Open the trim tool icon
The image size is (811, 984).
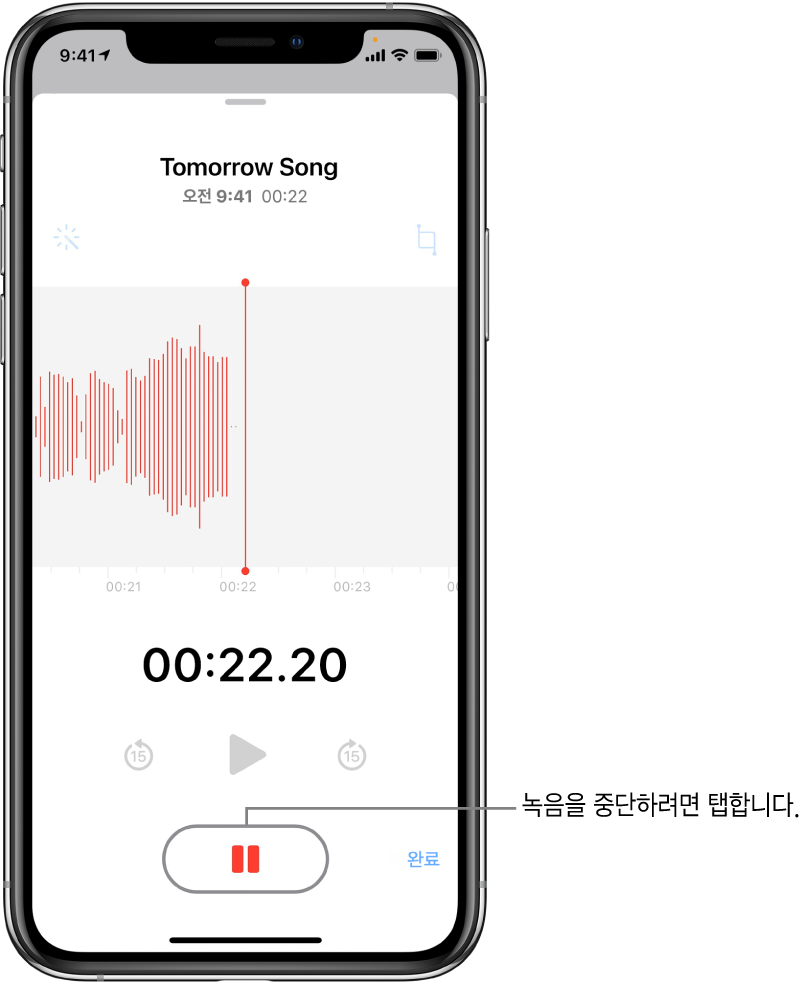[x=427, y=240]
